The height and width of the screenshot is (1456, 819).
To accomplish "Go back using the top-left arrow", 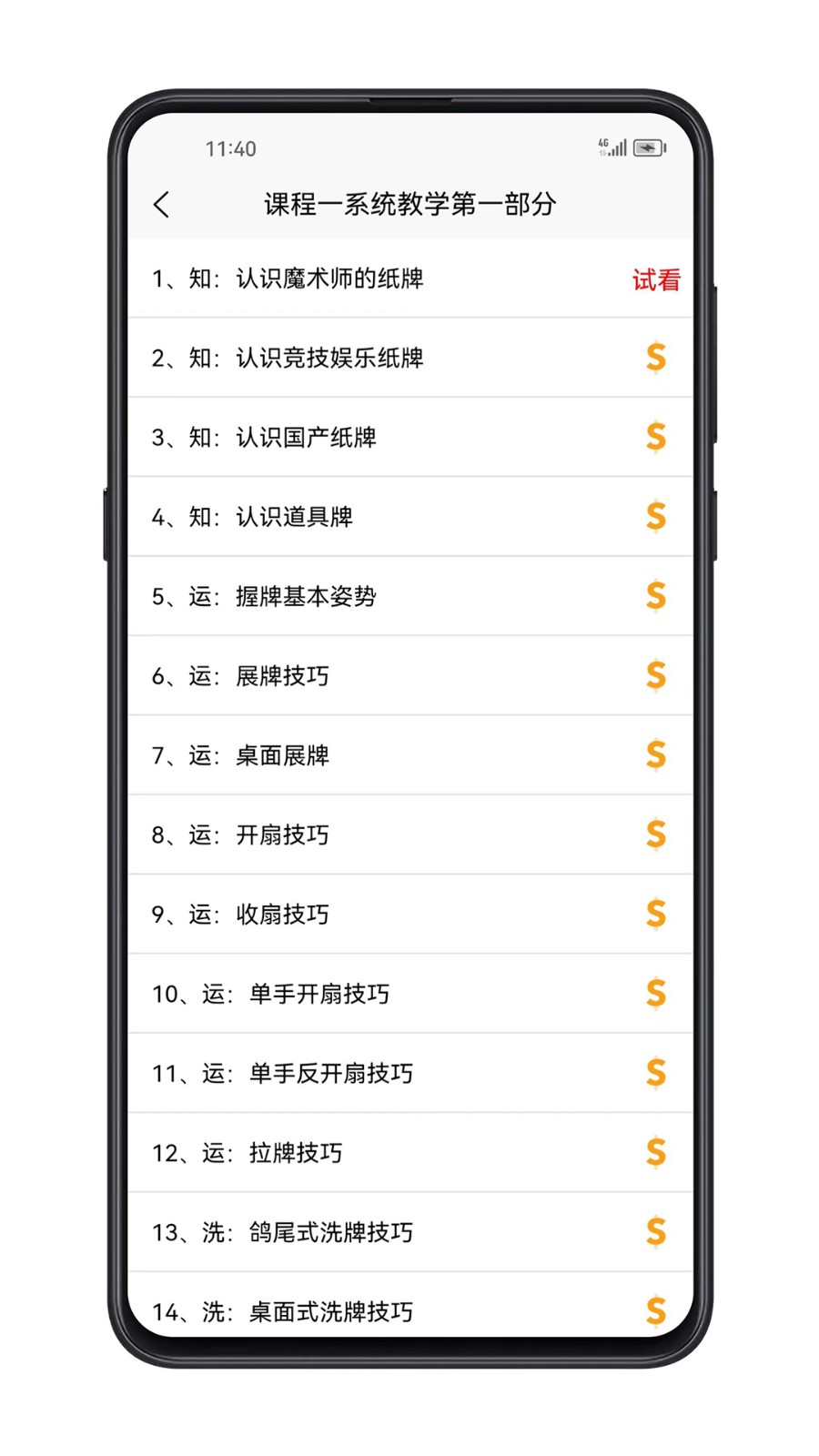I will [162, 205].
